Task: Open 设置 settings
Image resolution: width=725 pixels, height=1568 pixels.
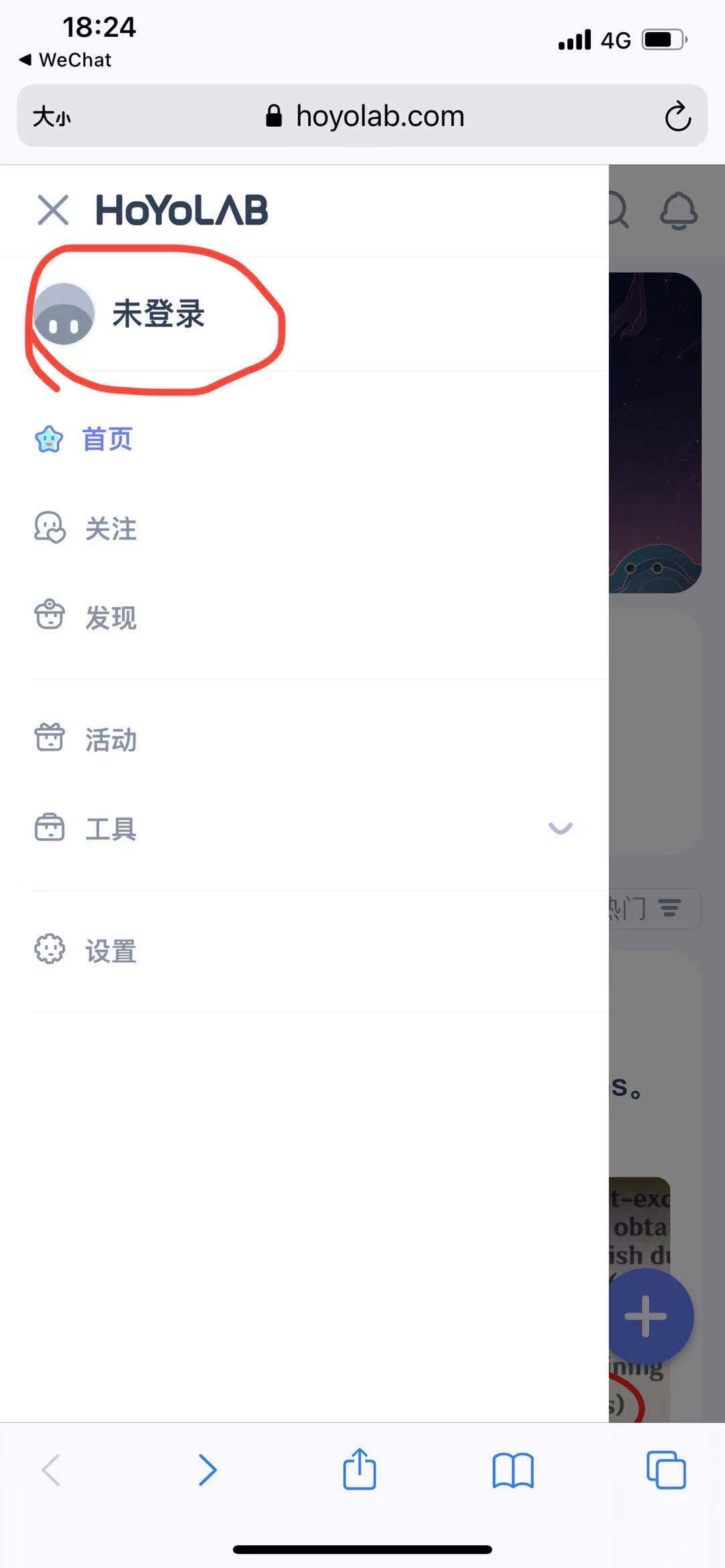Action: pyautogui.click(x=109, y=951)
